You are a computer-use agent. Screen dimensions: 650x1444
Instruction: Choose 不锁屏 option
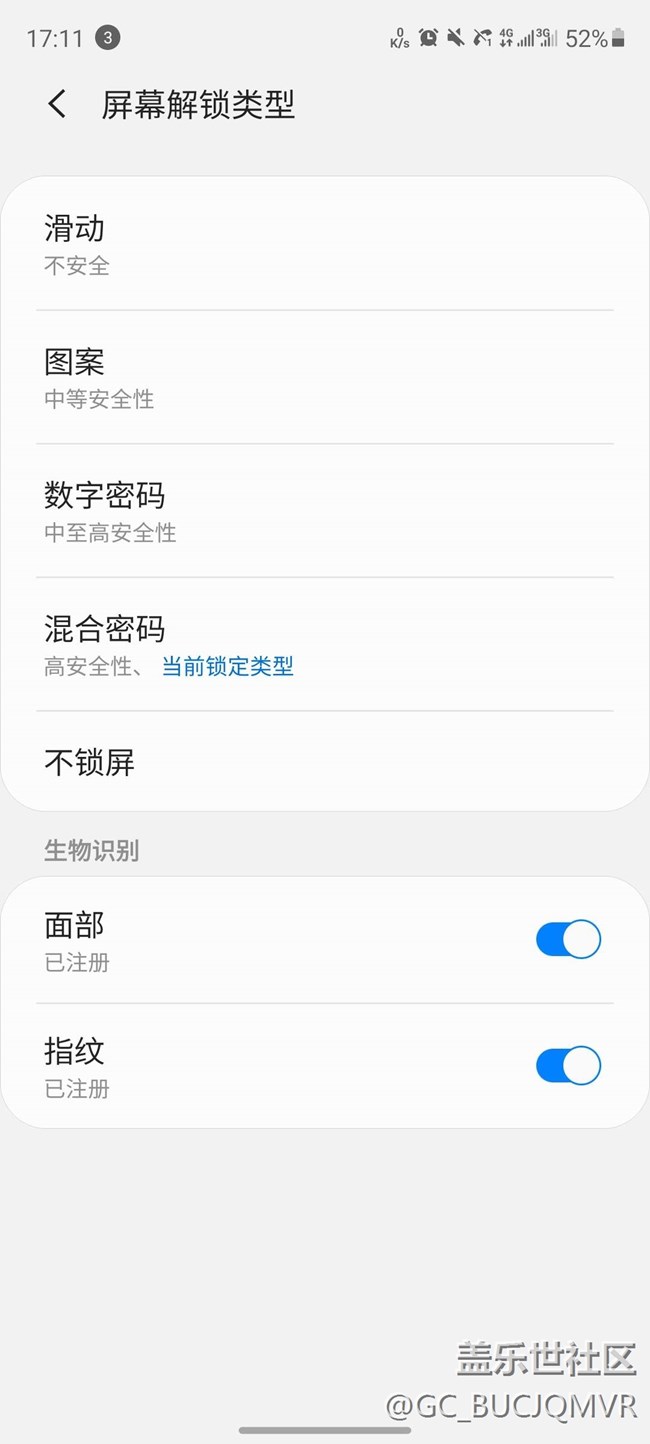pos(324,763)
